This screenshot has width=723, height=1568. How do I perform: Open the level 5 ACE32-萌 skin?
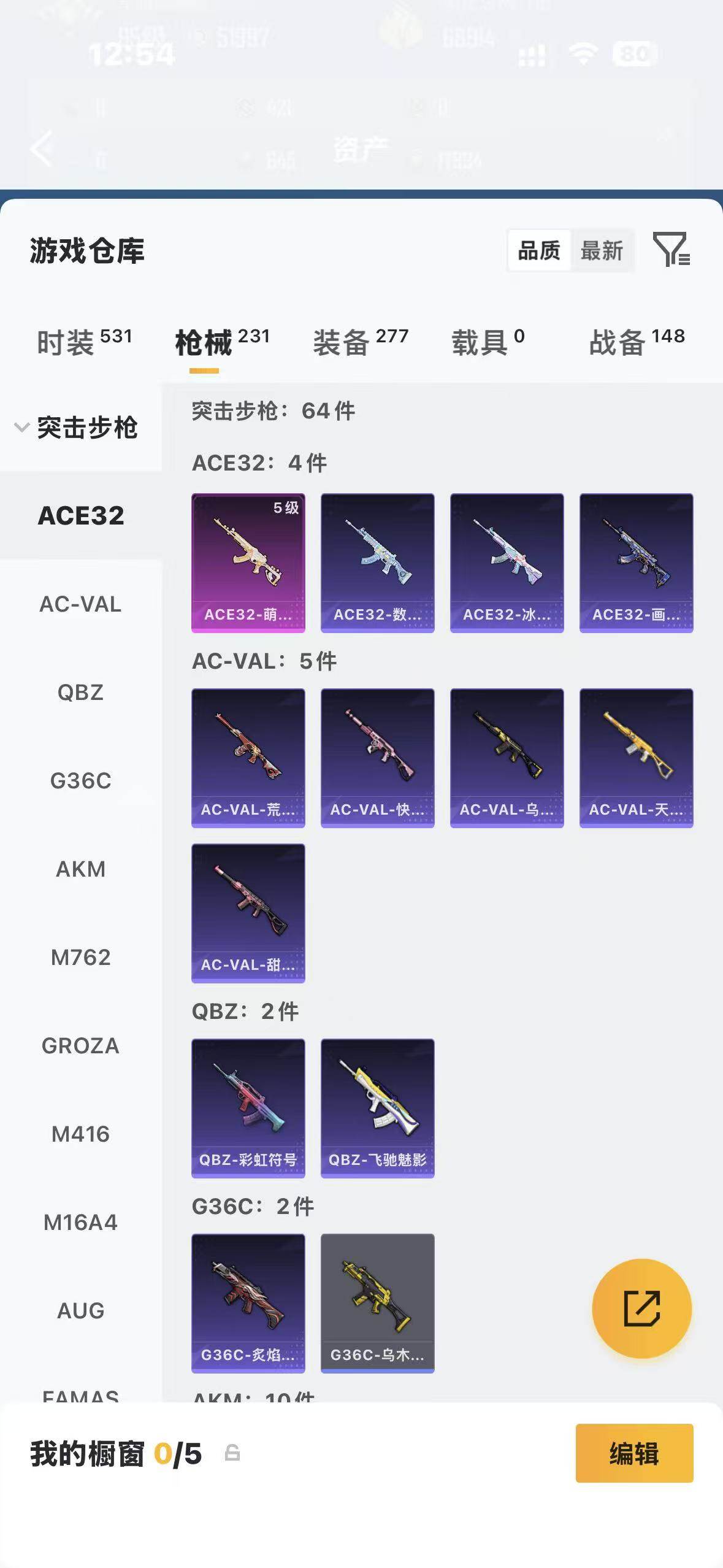click(x=248, y=563)
